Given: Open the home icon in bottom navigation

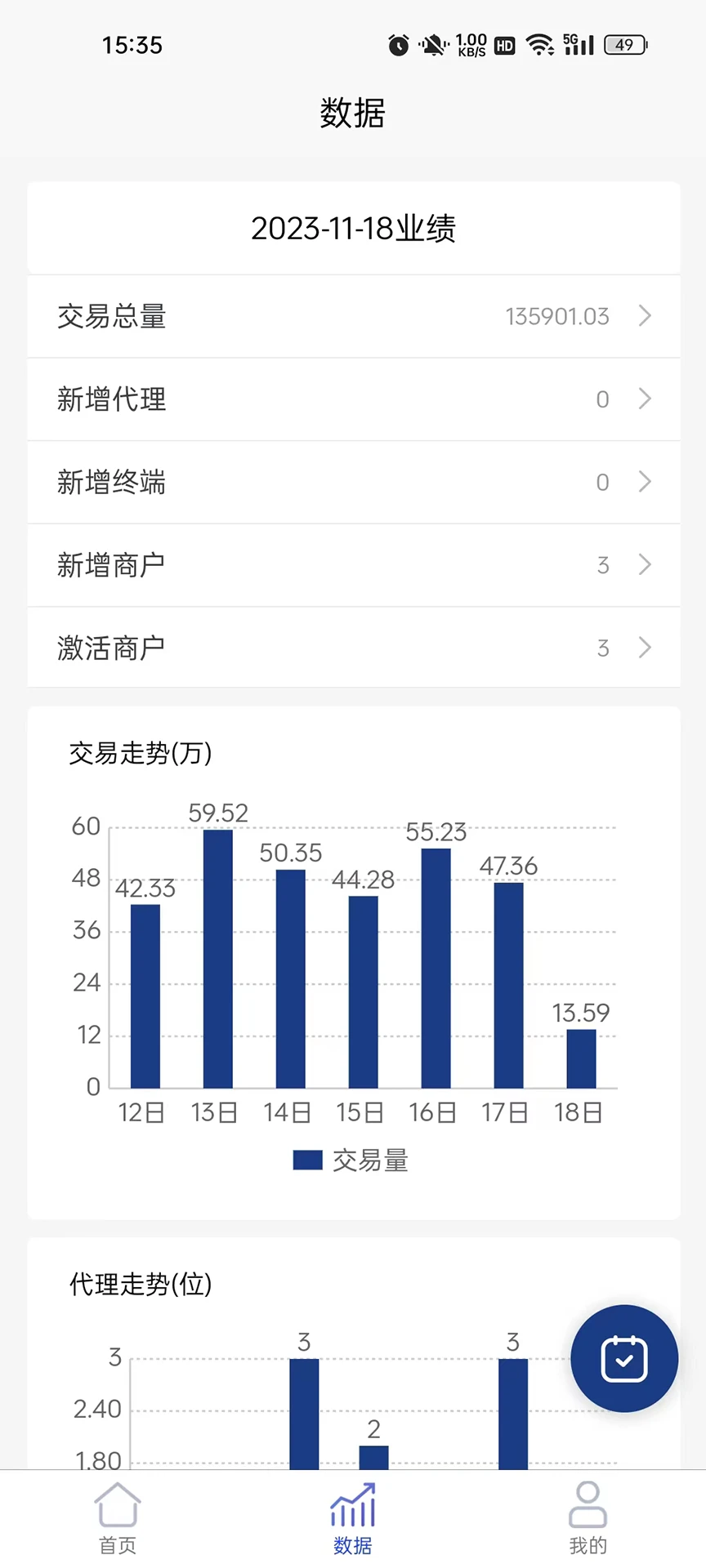Looking at the screenshot, I should [x=117, y=1508].
